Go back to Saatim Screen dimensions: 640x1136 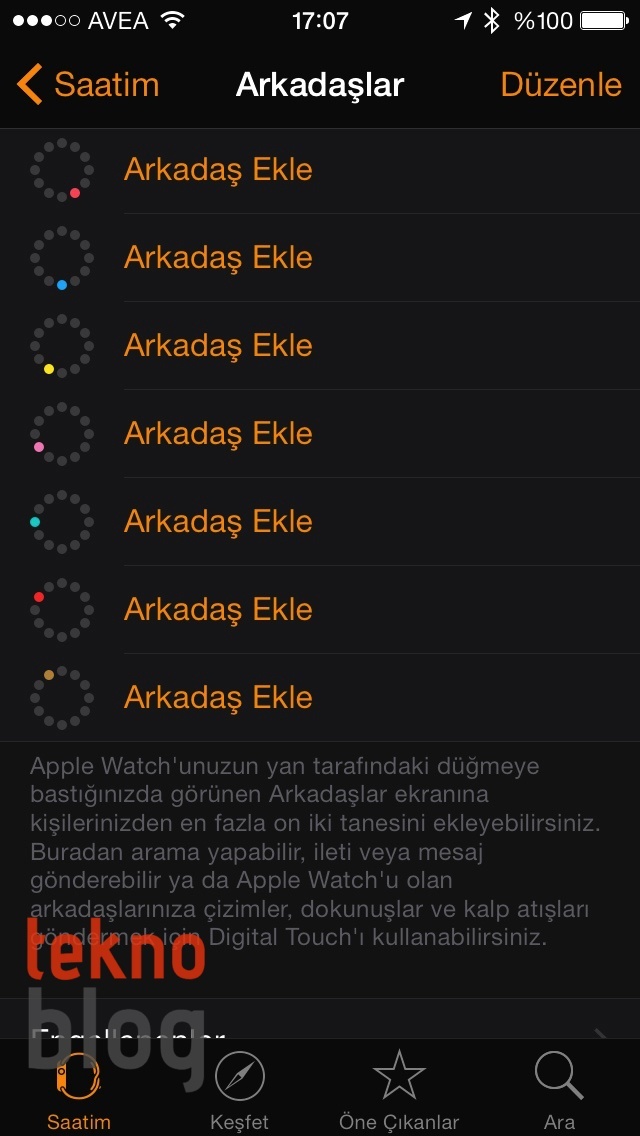(88, 85)
